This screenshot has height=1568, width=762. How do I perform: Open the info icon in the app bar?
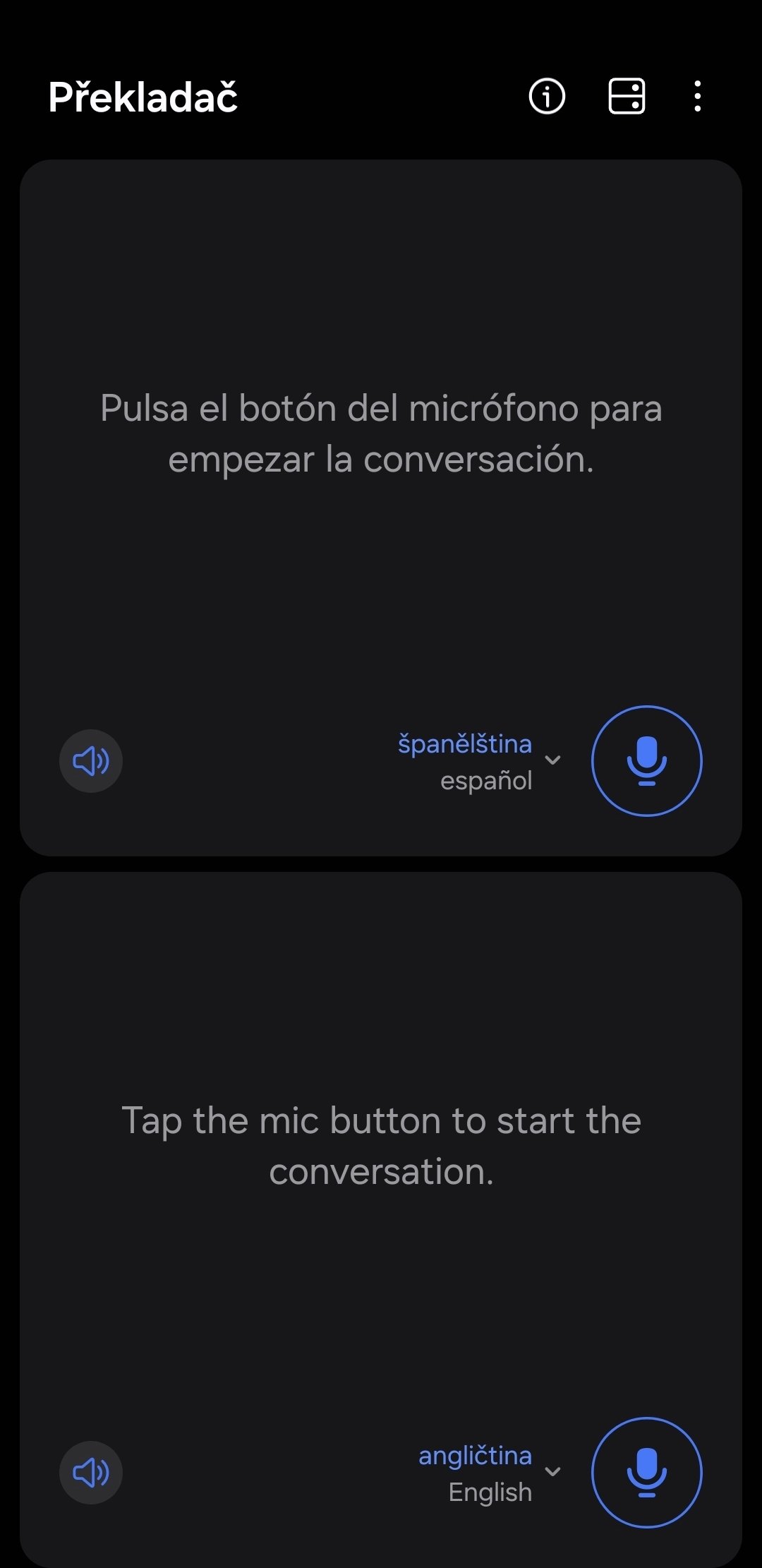[547, 96]
